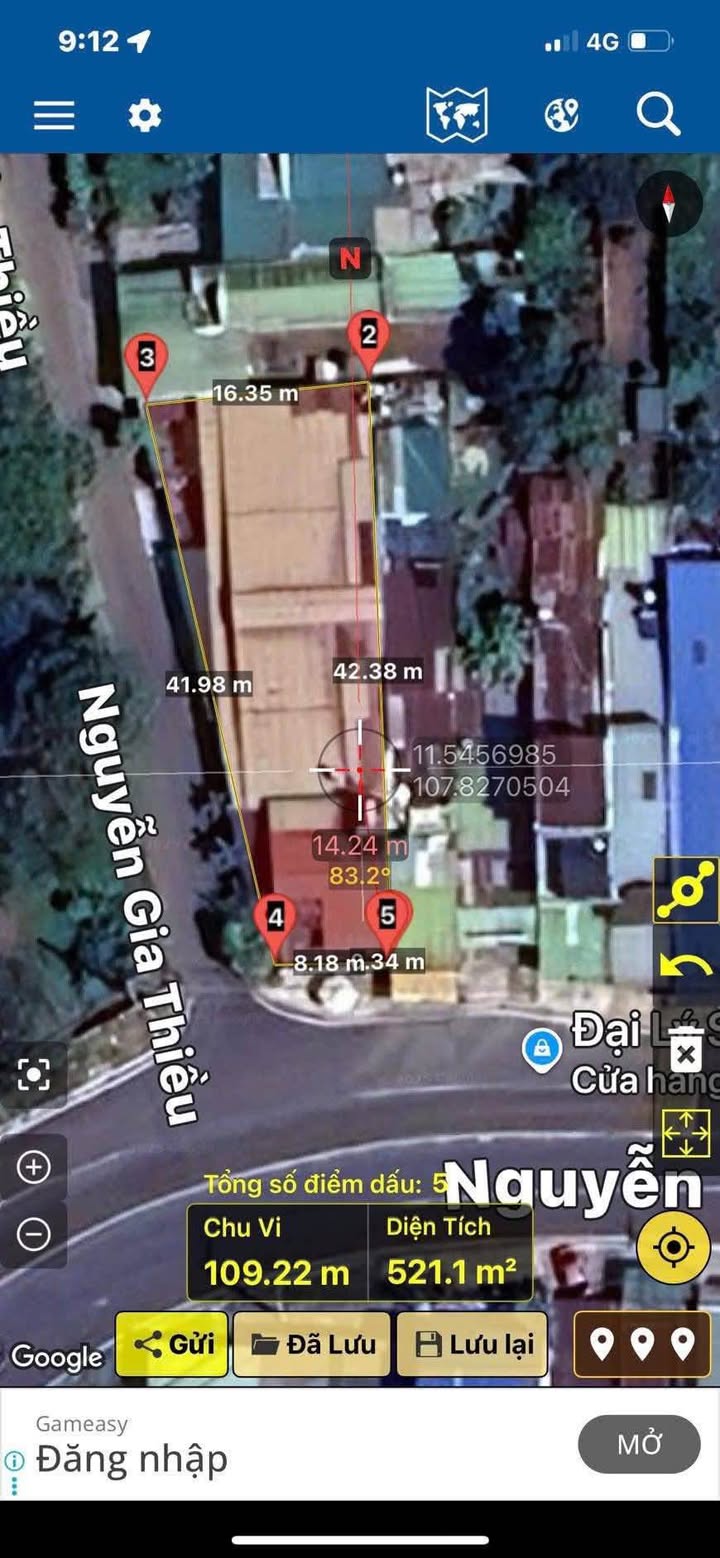
Task: Tap the expand arrows icon
Action: 686,1135
